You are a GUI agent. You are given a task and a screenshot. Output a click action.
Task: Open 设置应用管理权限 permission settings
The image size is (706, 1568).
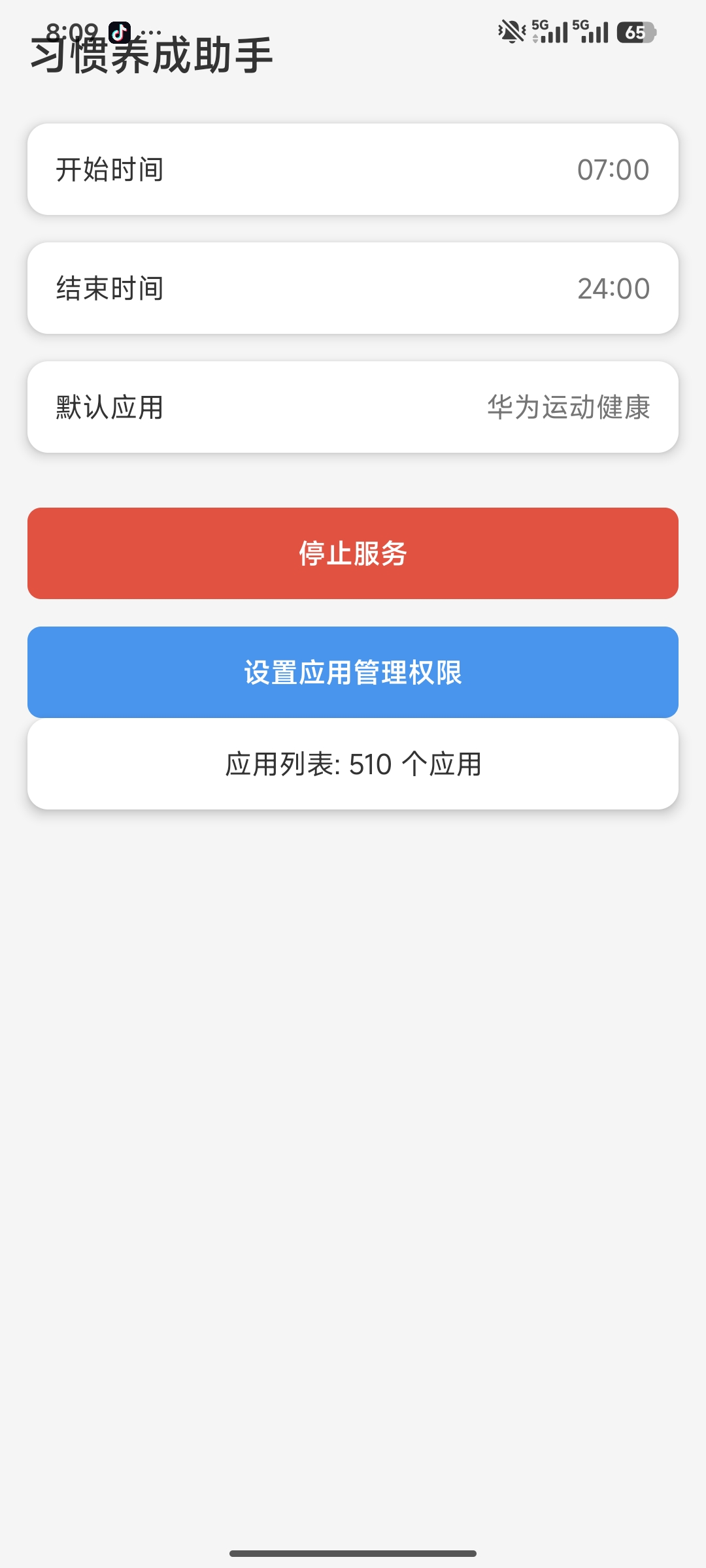pyautogui.click(x=353, y=672)
